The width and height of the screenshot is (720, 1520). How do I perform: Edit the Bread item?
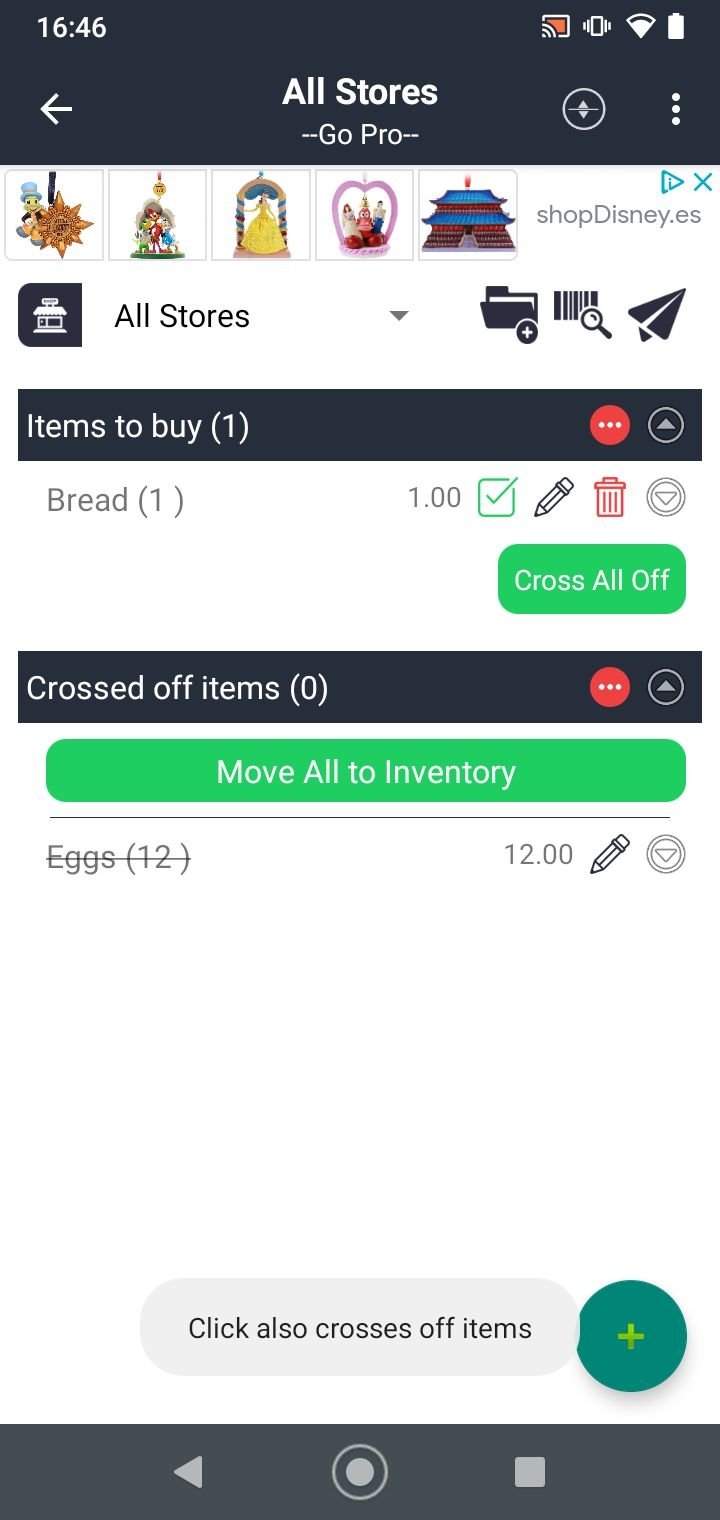(x=554, y=498)
